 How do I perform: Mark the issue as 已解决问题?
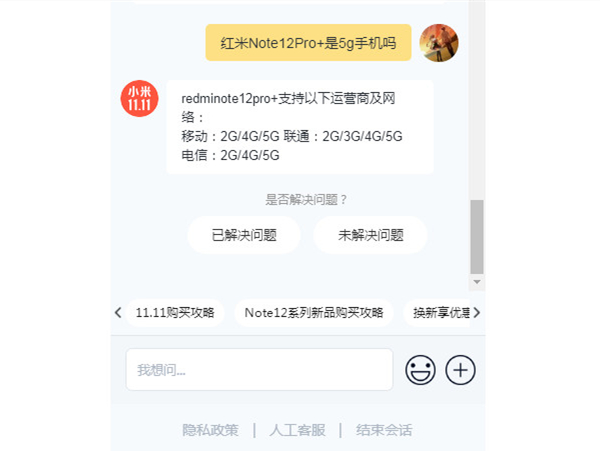[243, 236]
